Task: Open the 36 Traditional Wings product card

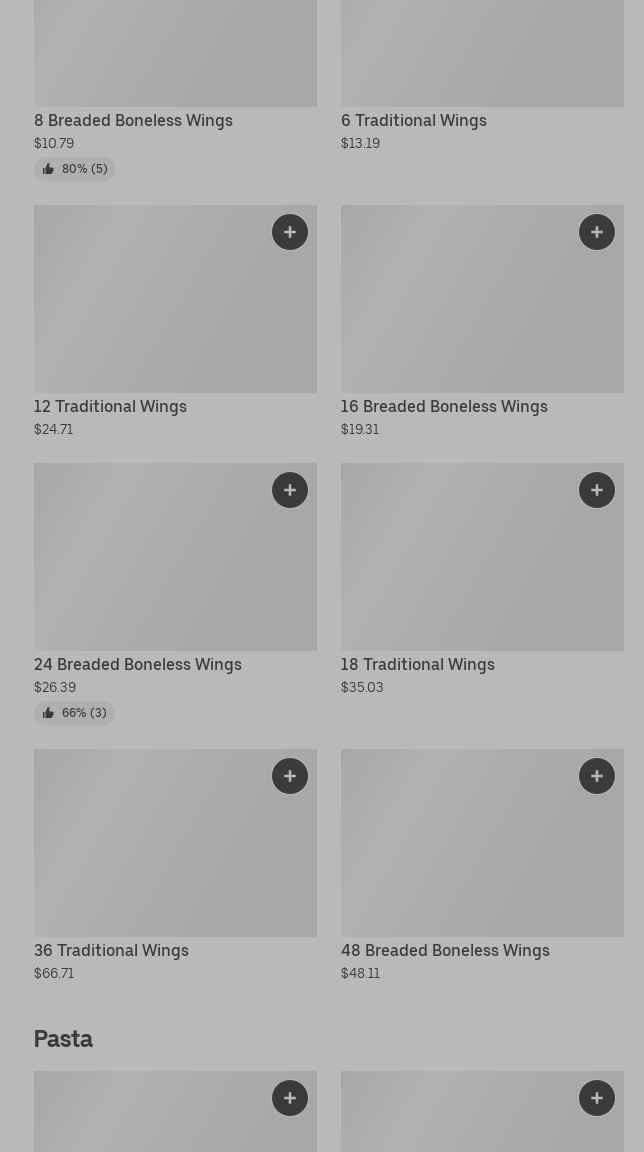Action: tap(111, 950)
